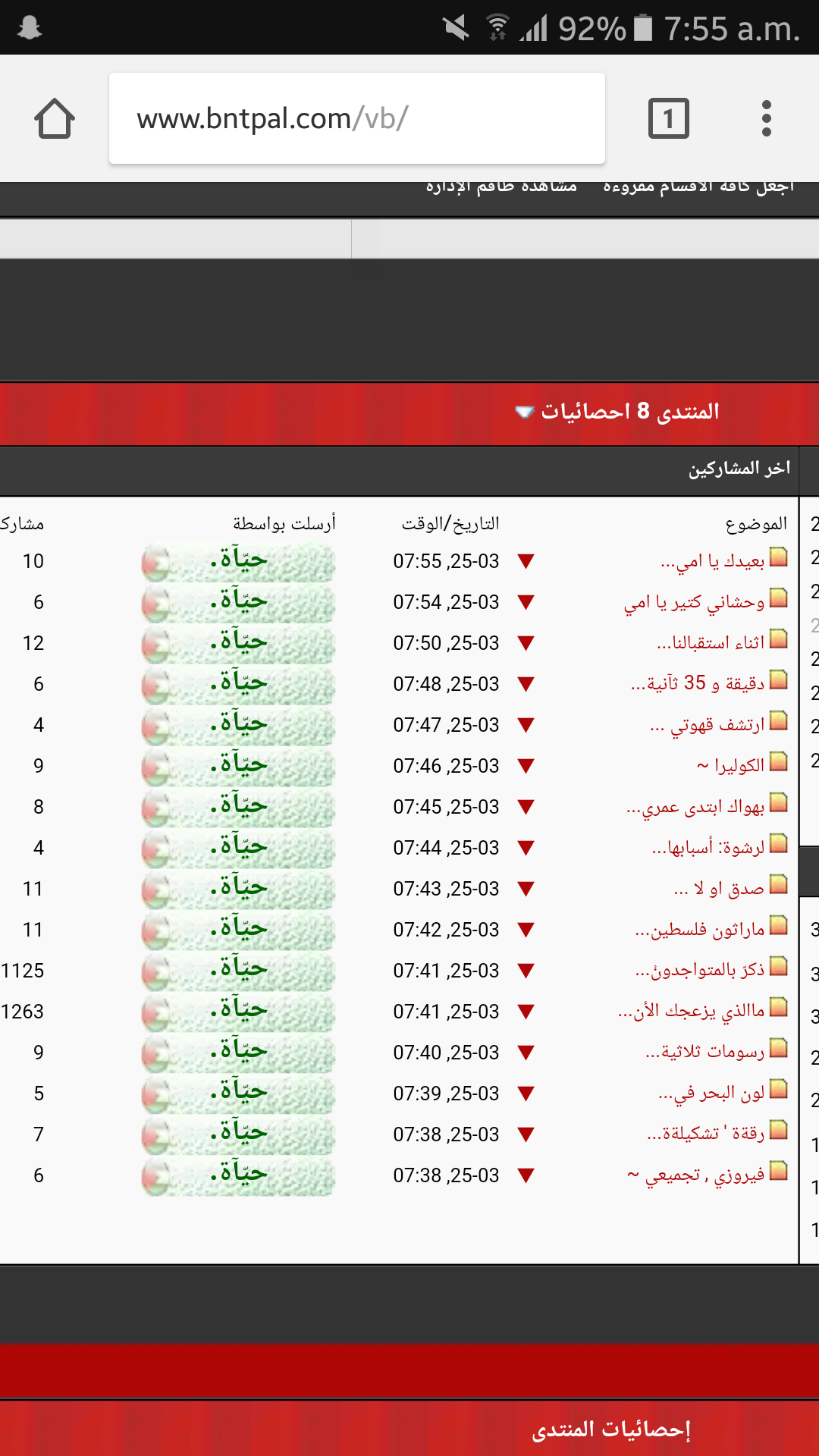Open the thread اثناء استقبالنا

pyautogui.click(x=711, y=643)
